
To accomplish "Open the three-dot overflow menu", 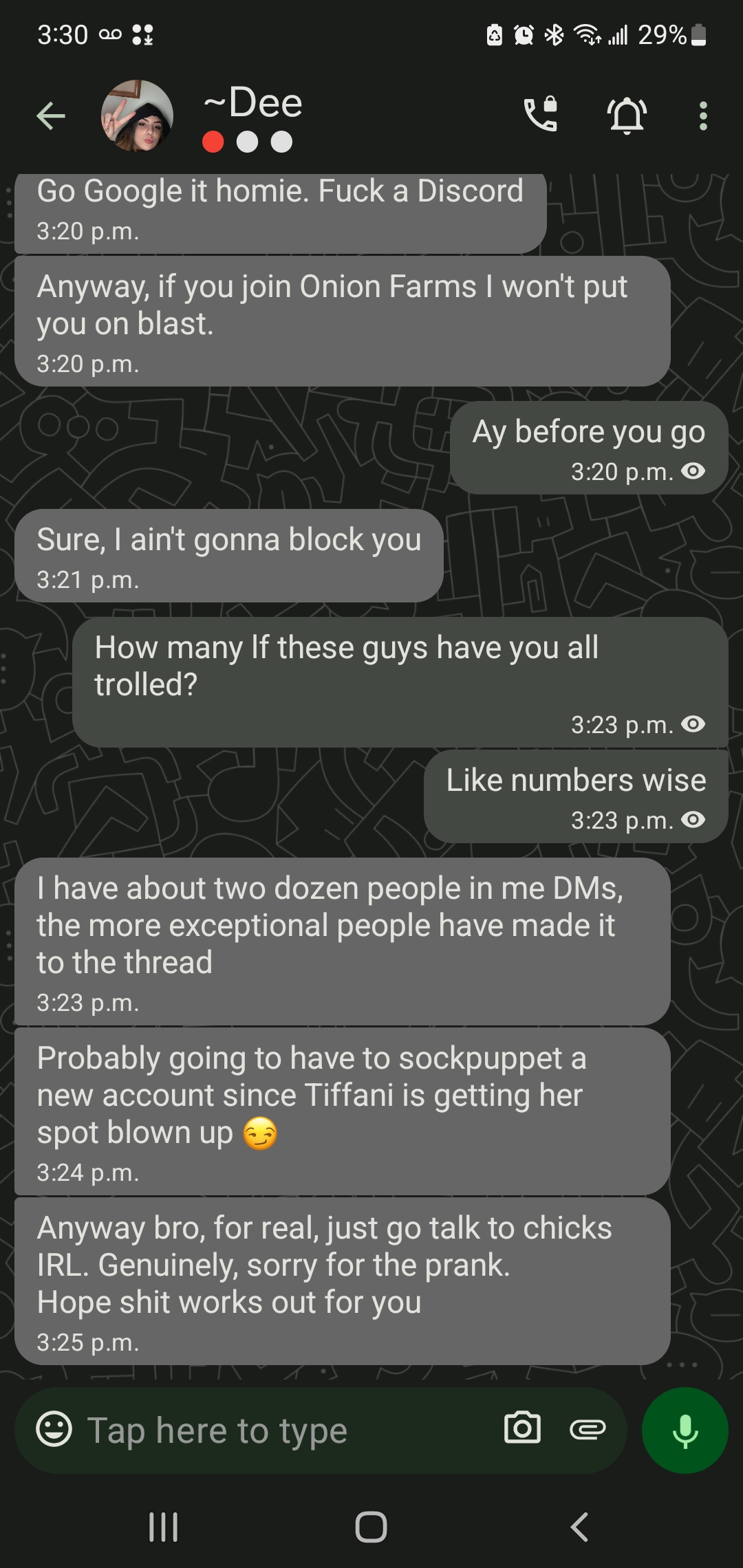I will 702,116.
